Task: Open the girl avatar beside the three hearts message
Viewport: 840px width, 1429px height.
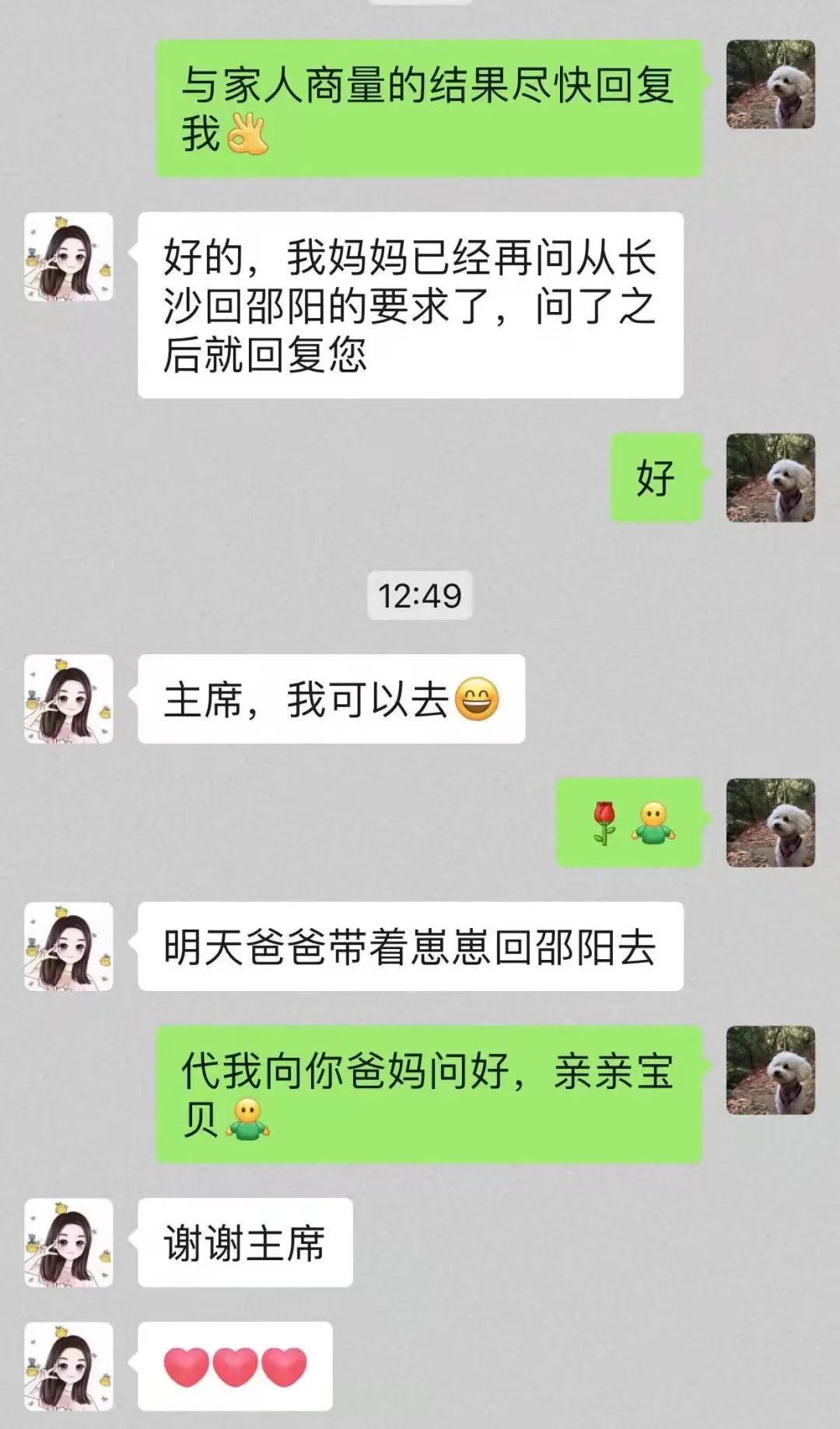Action: click(69, 1366)
